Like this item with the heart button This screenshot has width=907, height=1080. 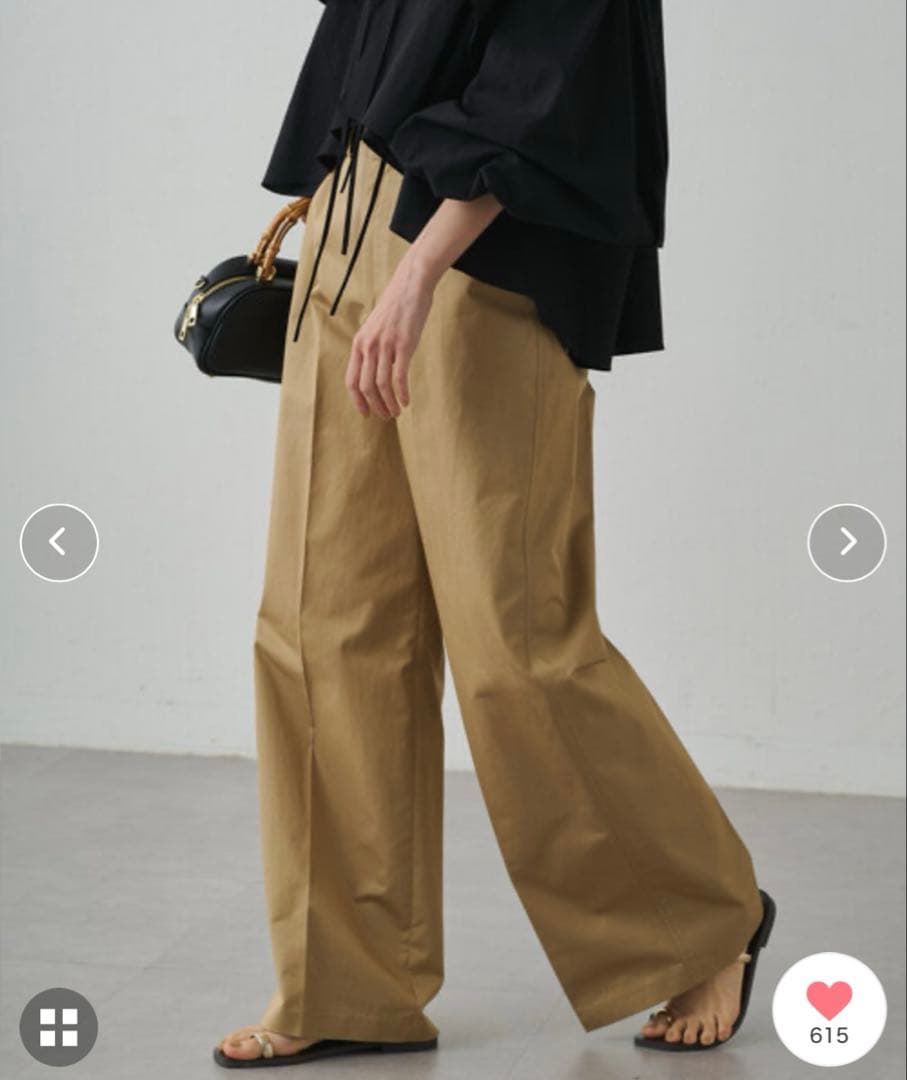tap(829, 1008)
